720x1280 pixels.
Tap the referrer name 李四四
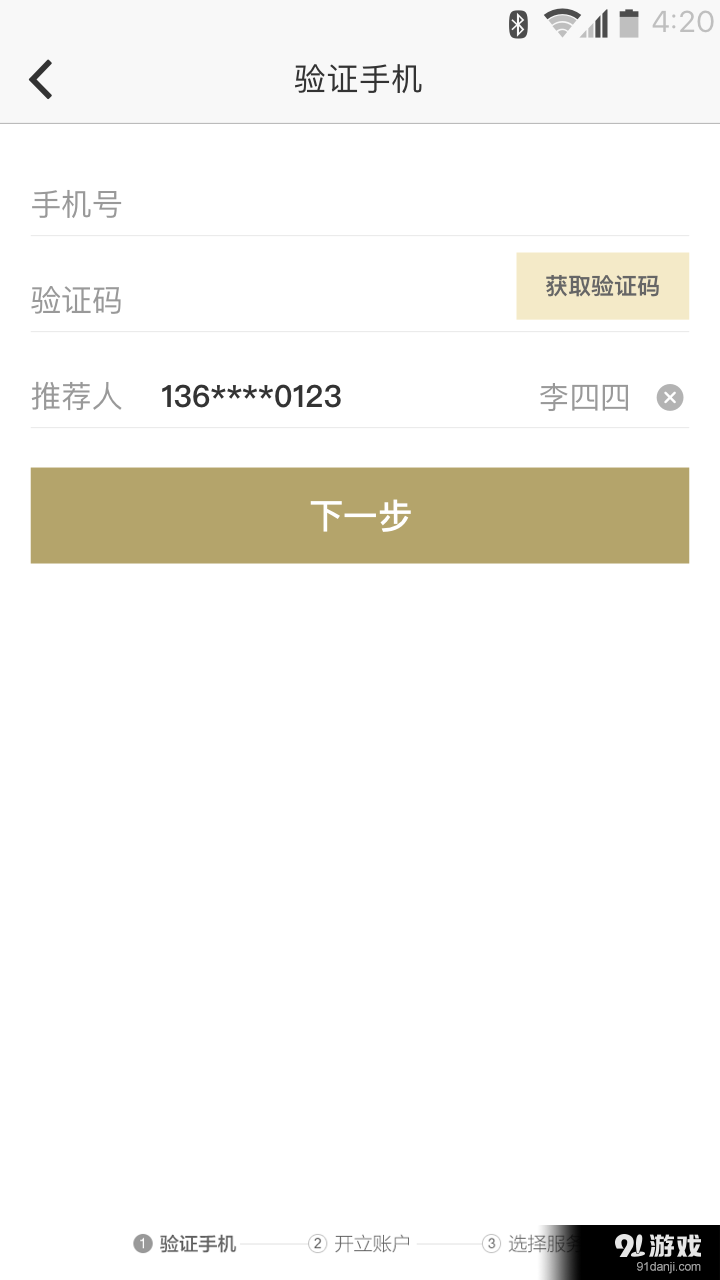[x=584, y=397]
